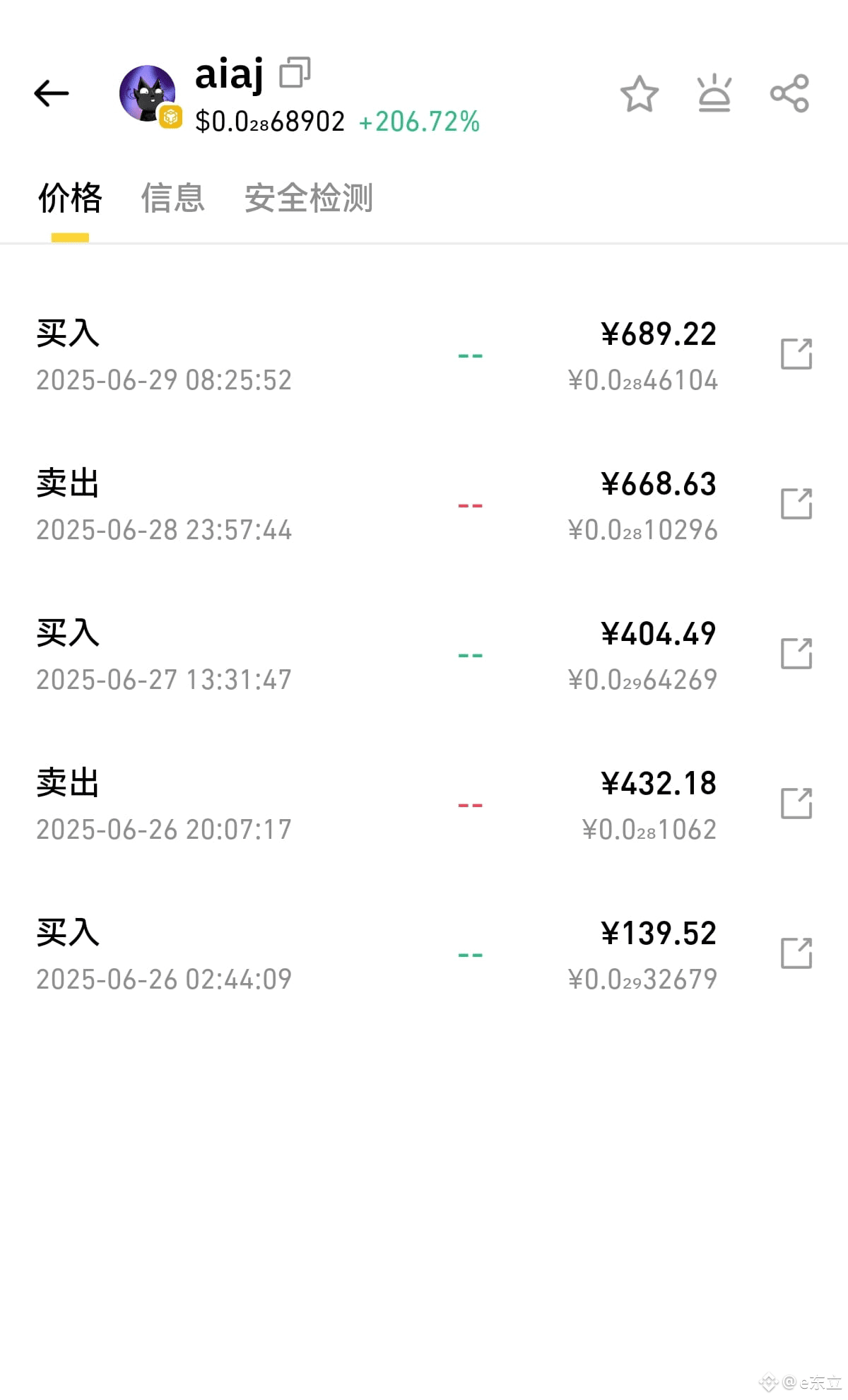Tap the @e东立 watermark in the corner
This screenshot has width=848, height=1400.
click(x=801, y=1383)
